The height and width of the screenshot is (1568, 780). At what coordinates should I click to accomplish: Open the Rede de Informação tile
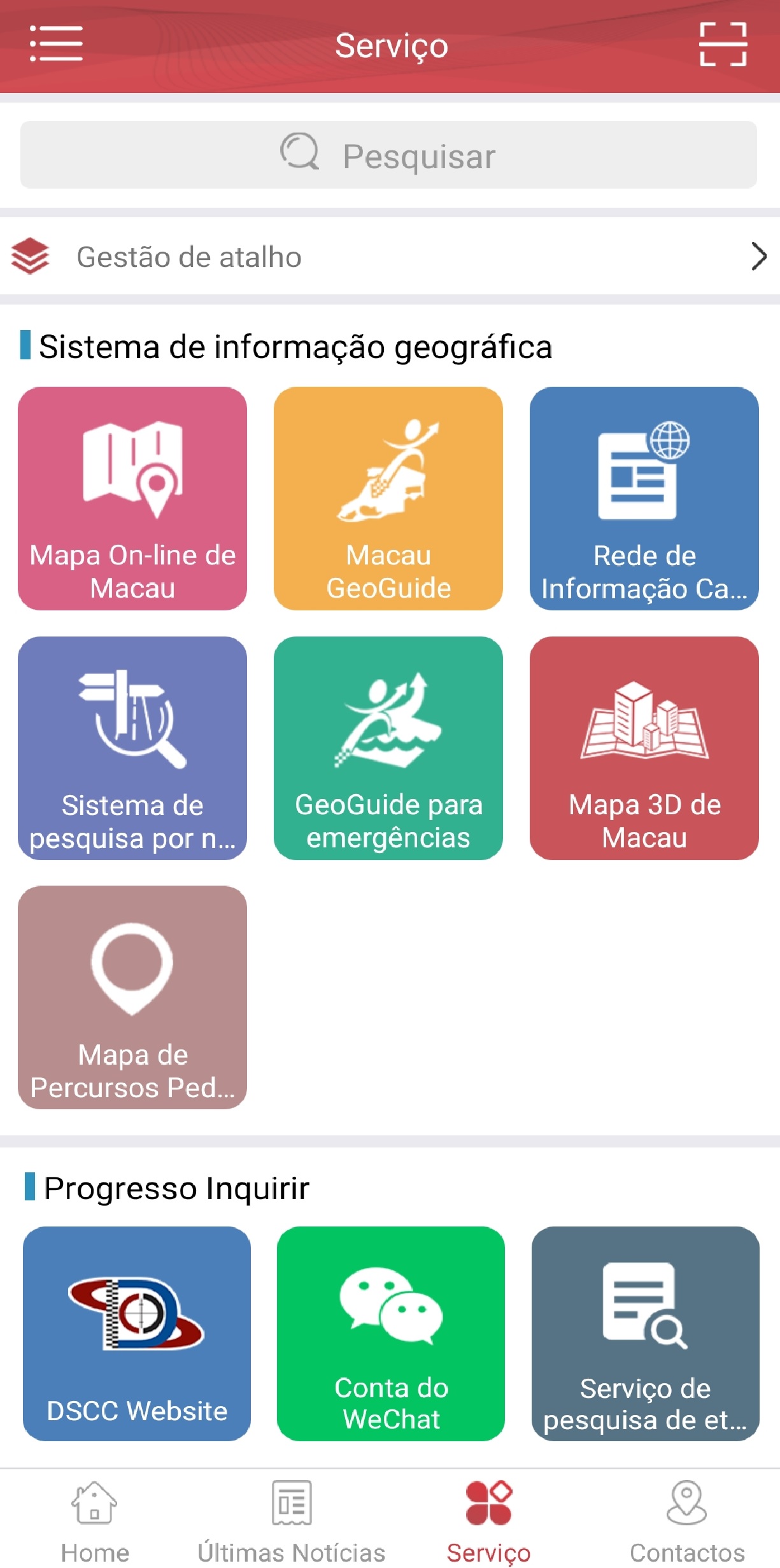pos(644,498)
